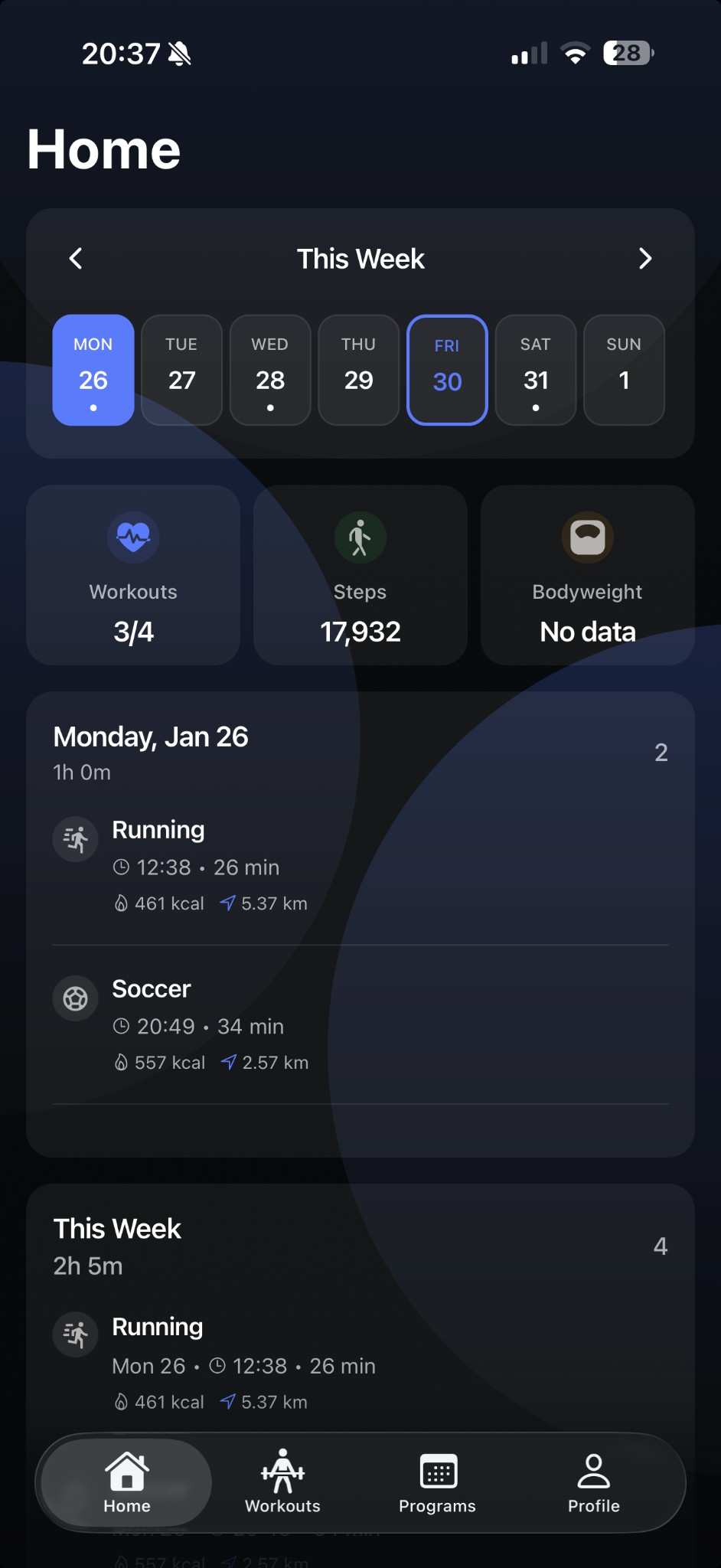721x1568 pixels.
Task: Tap the Workouts 3/4 progress card
Action: pos(133,576)
